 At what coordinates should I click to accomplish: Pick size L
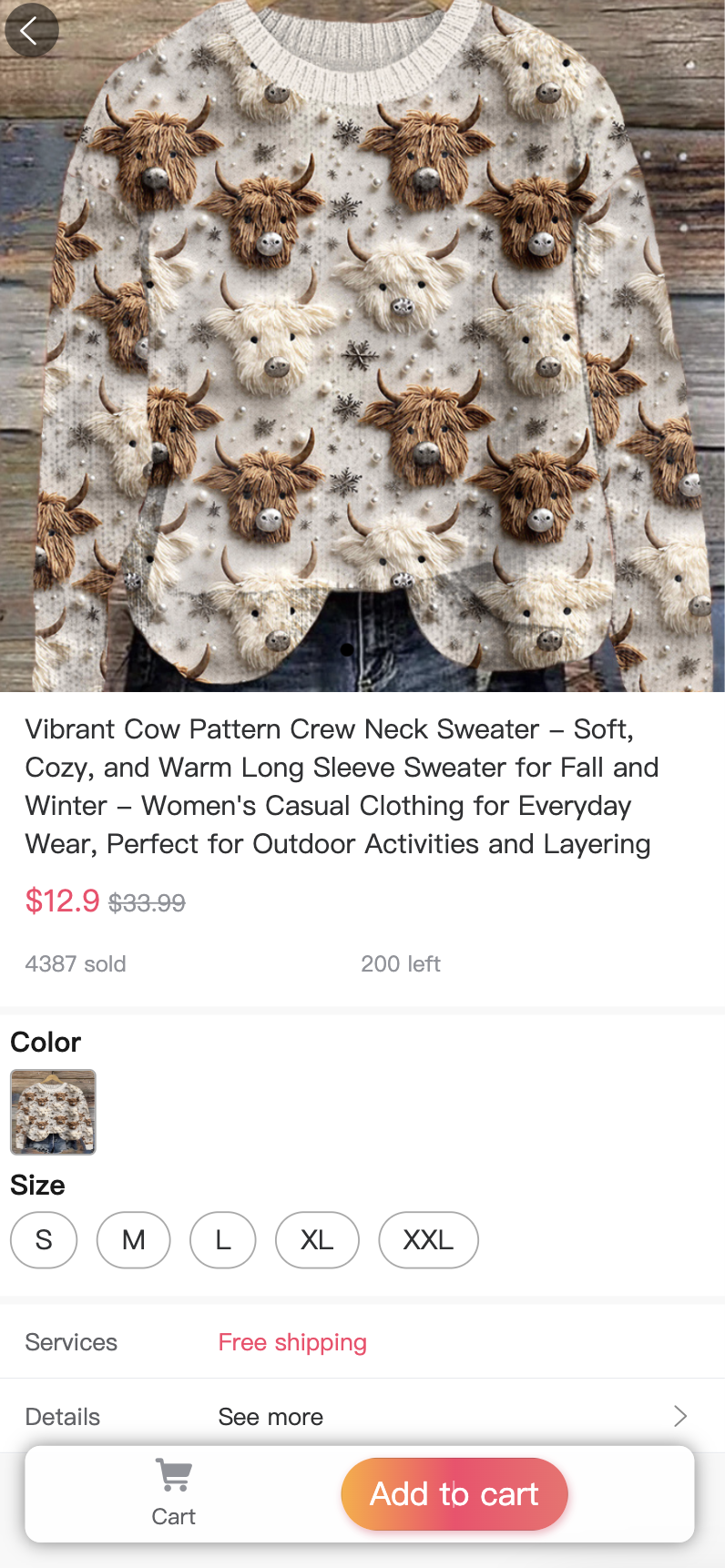pos(223,1240)
